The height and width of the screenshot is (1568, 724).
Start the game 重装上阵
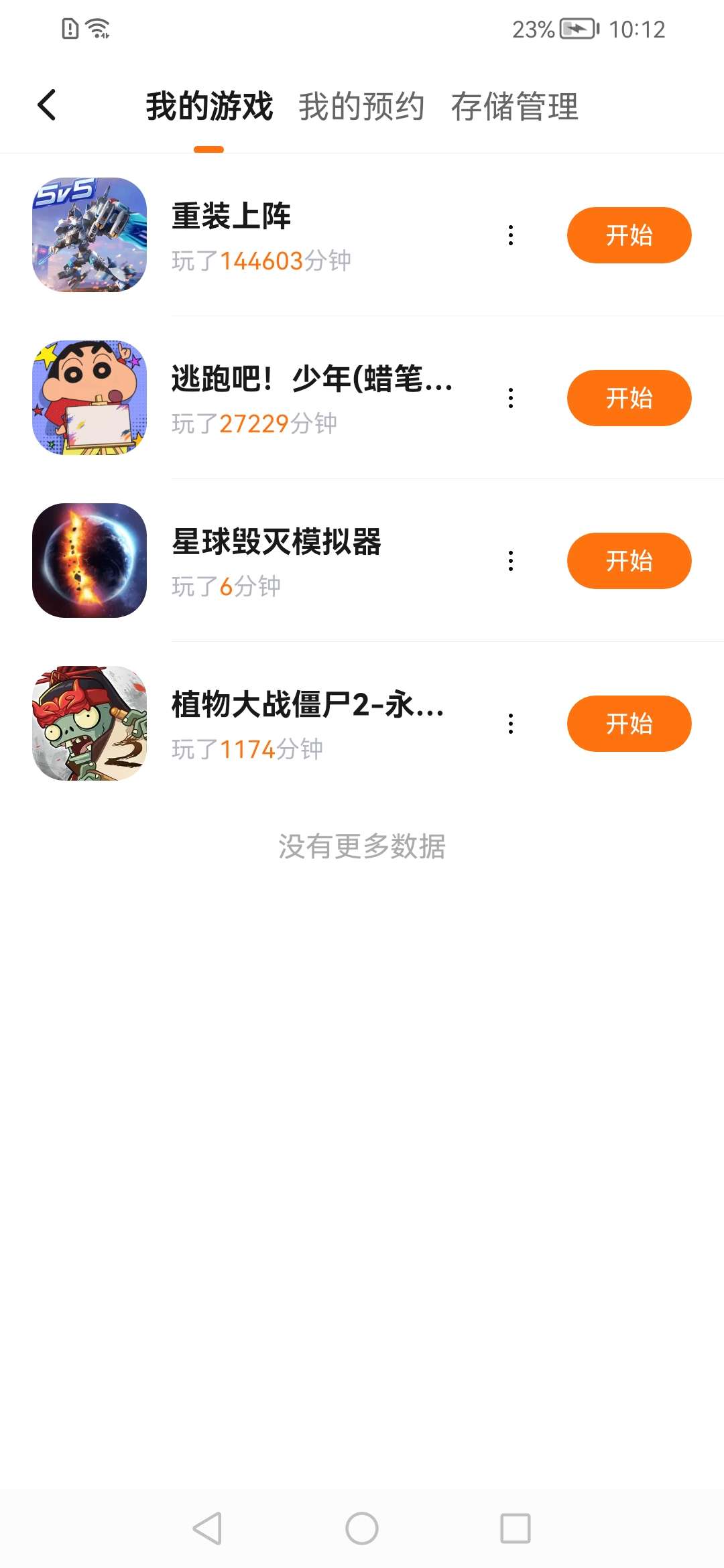pos(629,235)
